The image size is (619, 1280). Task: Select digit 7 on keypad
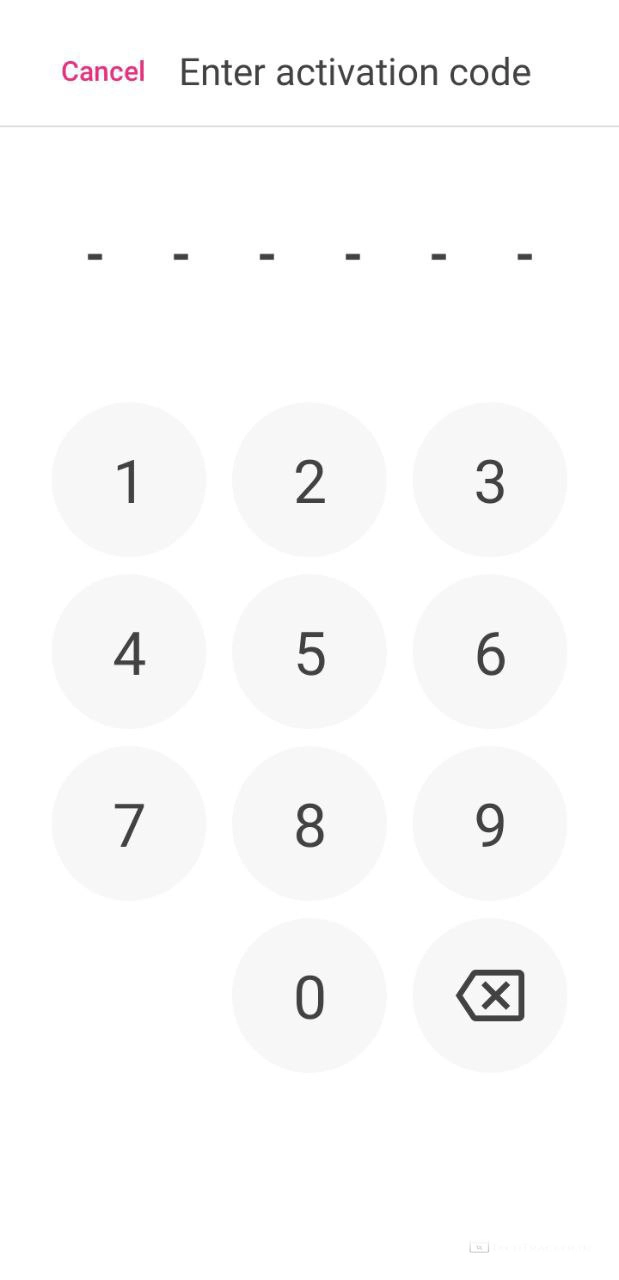pyautogui.click(x=129, y=824)
